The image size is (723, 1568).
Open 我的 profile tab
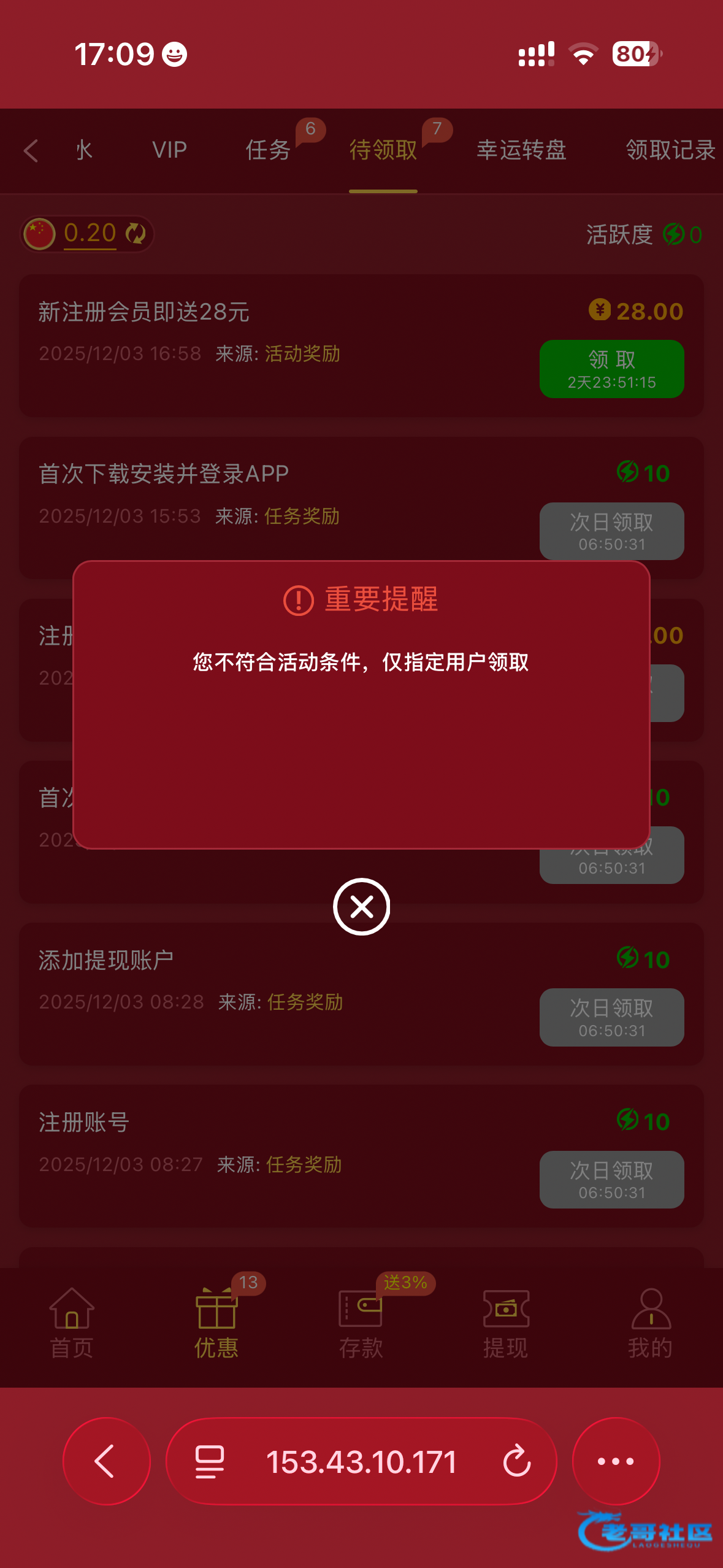pos(650,1324)
